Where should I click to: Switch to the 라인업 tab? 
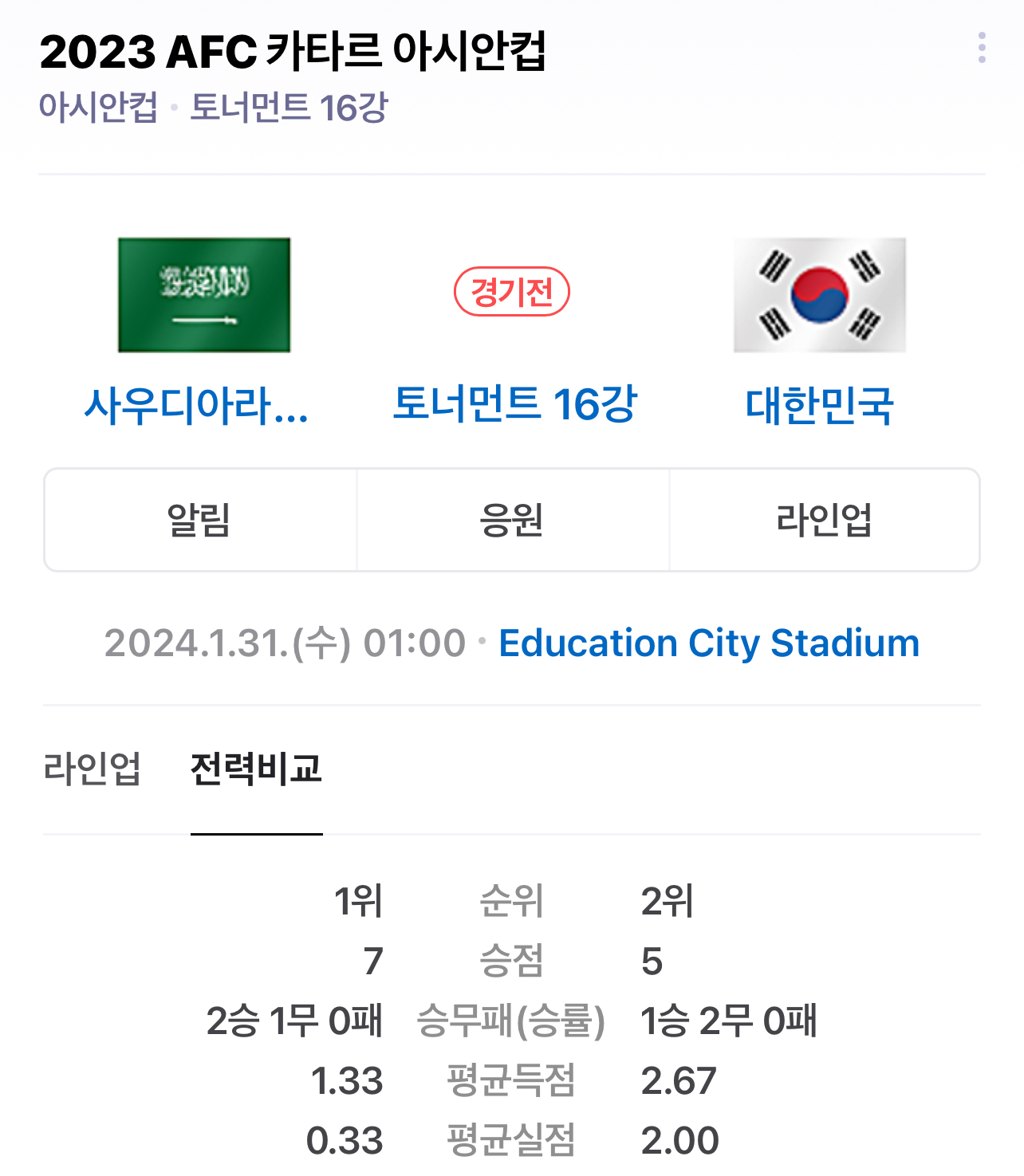(x=92, y=769)
